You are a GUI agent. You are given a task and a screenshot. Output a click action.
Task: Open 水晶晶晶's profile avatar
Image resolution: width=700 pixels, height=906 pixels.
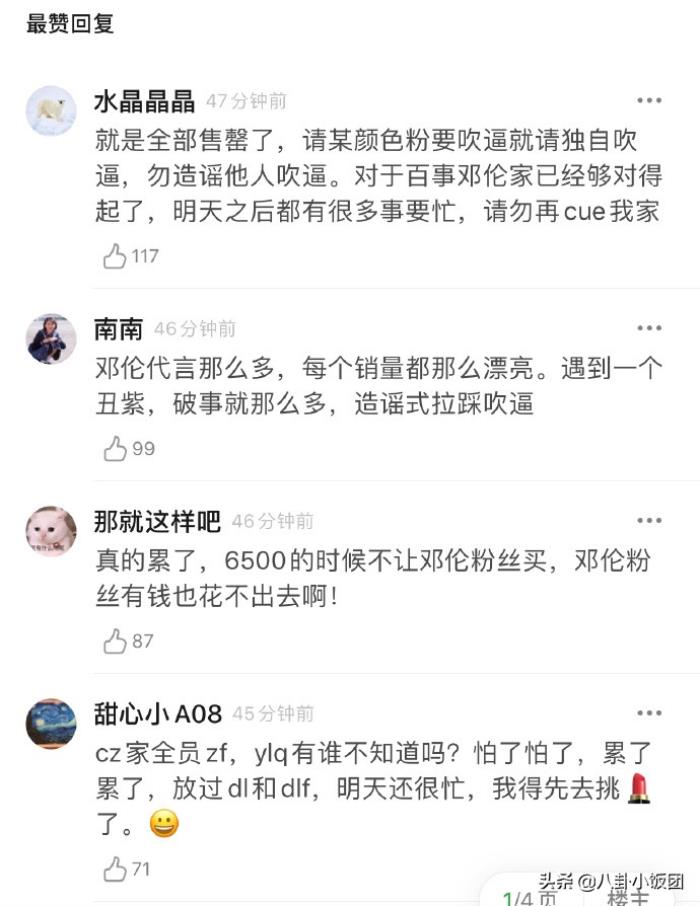point(51,111)
